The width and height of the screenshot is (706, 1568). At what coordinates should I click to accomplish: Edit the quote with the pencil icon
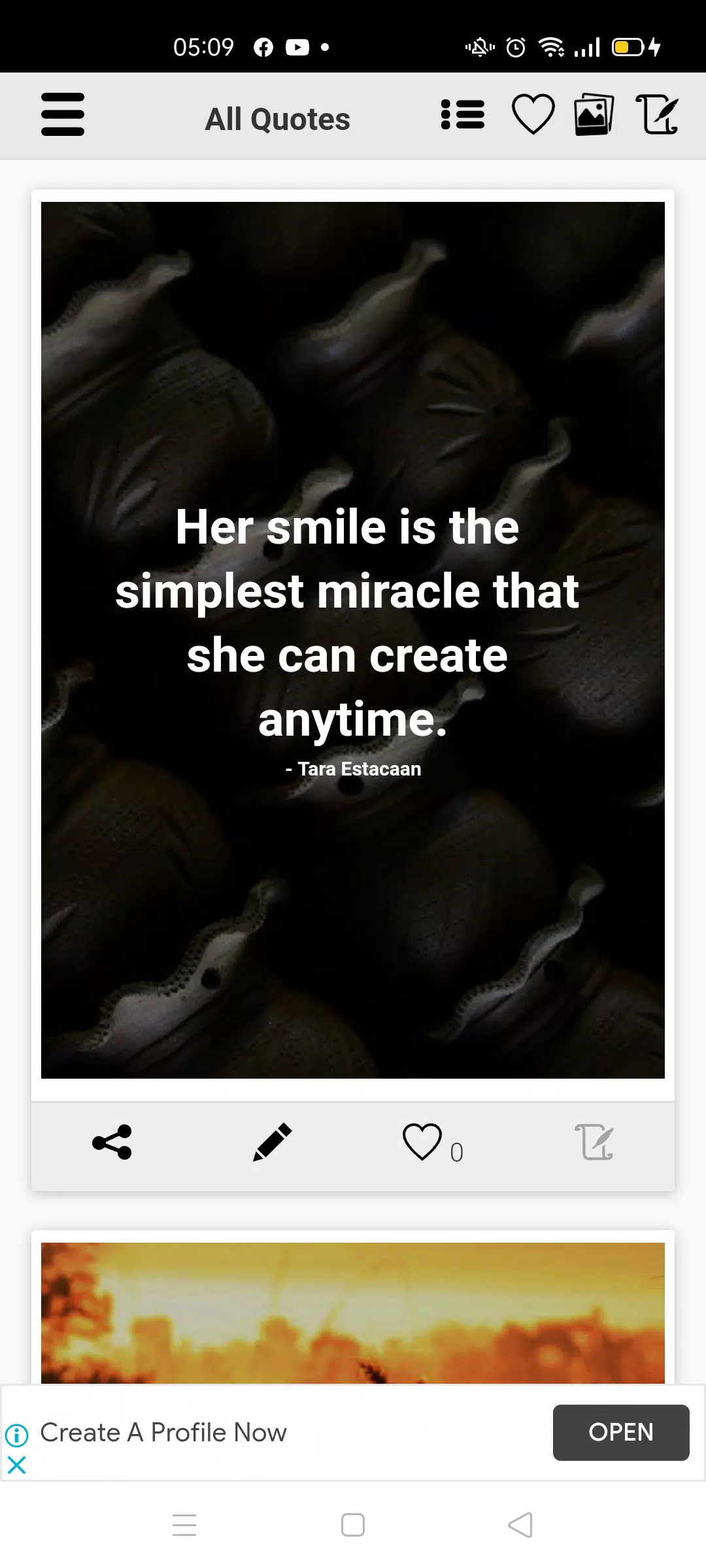pyautogui.click(x=273, y=1142)
